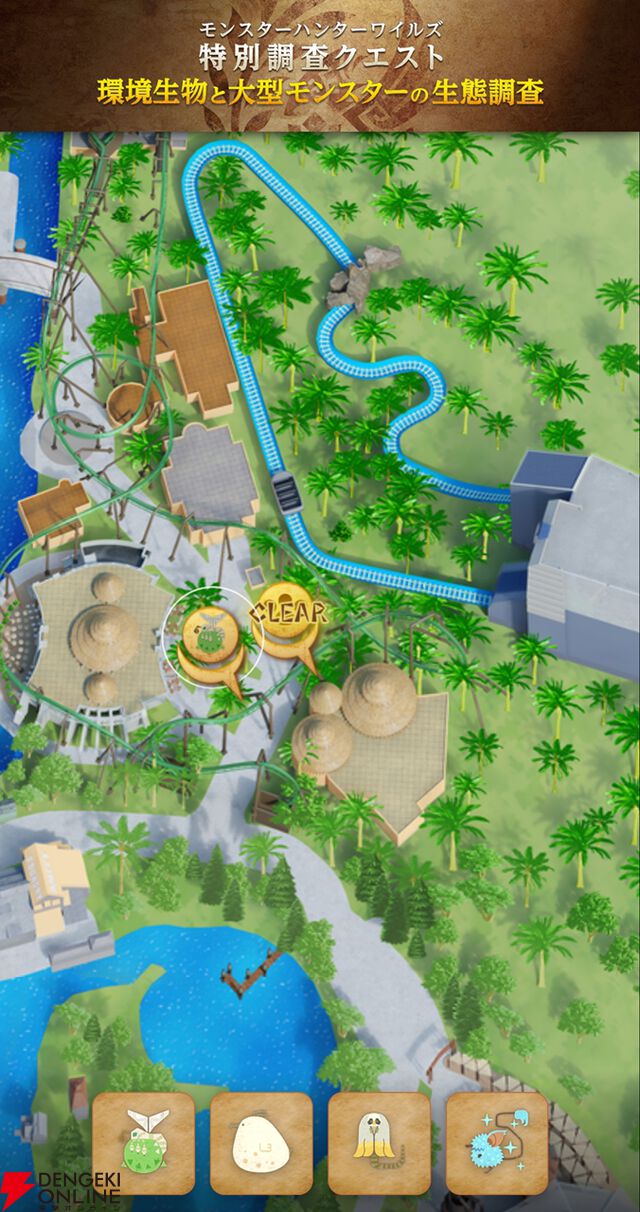The image size is (640, 1212).
Task: Select the green winged creature tile
Action: point(143,1142)
